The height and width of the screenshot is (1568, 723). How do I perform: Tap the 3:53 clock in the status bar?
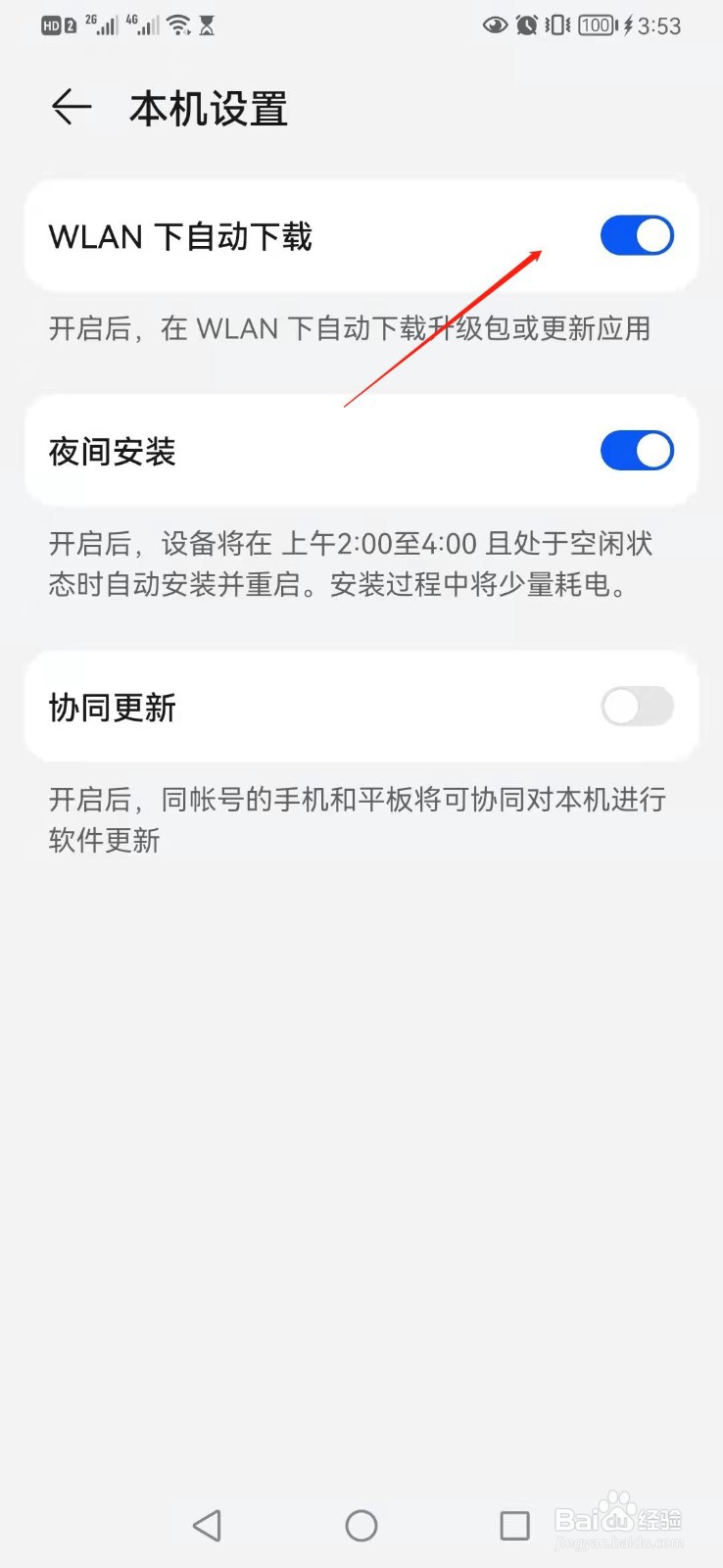[x=658, y=25]
